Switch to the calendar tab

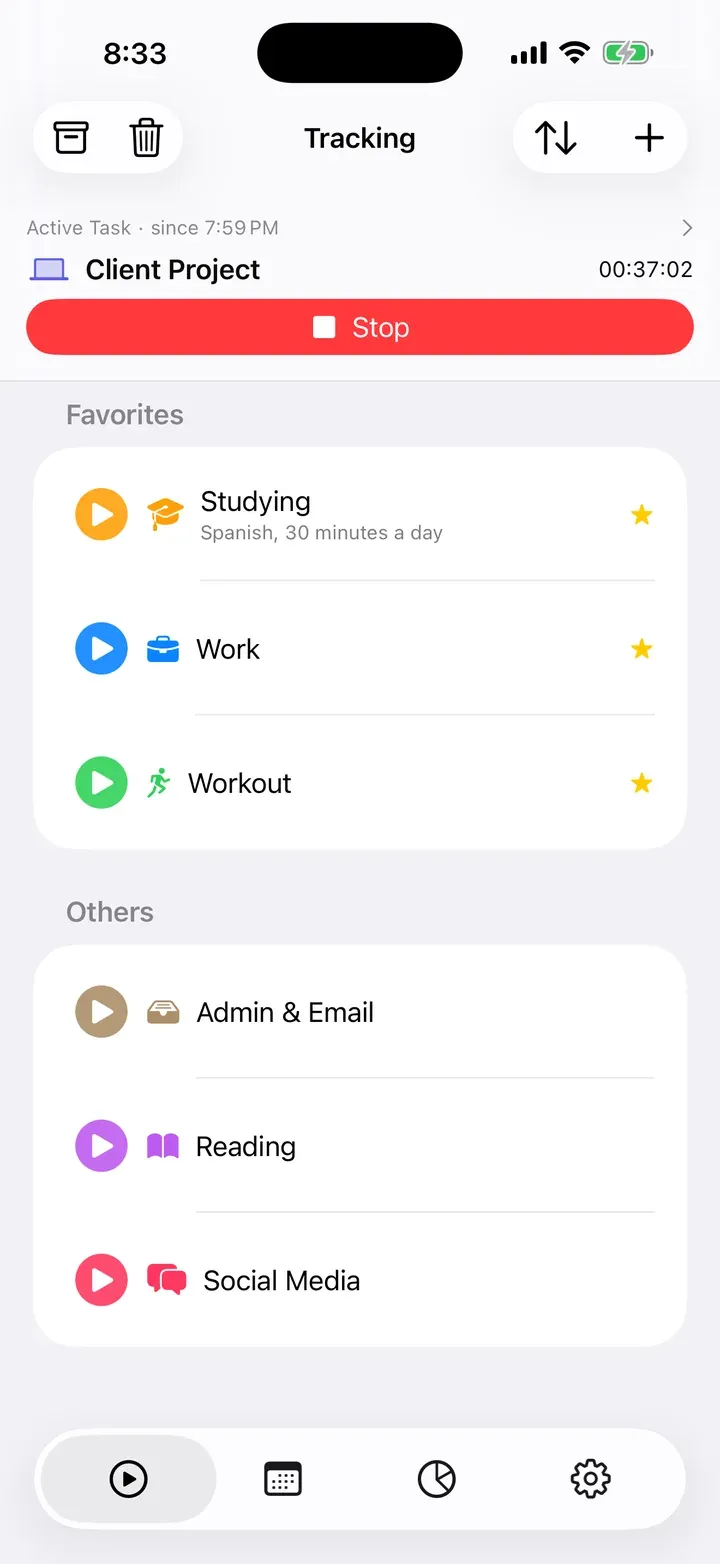(283, 1479)
